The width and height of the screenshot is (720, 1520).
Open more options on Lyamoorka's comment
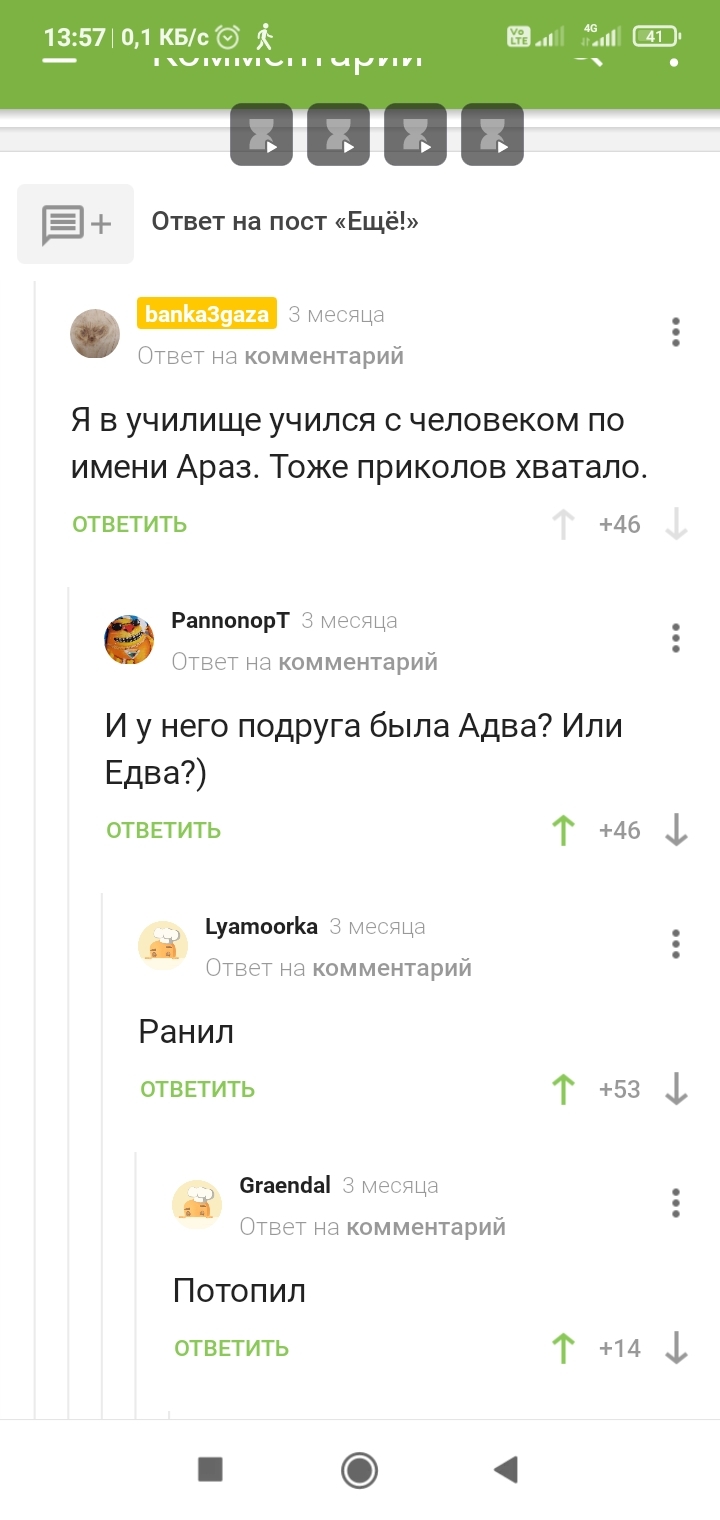(676, 944)
